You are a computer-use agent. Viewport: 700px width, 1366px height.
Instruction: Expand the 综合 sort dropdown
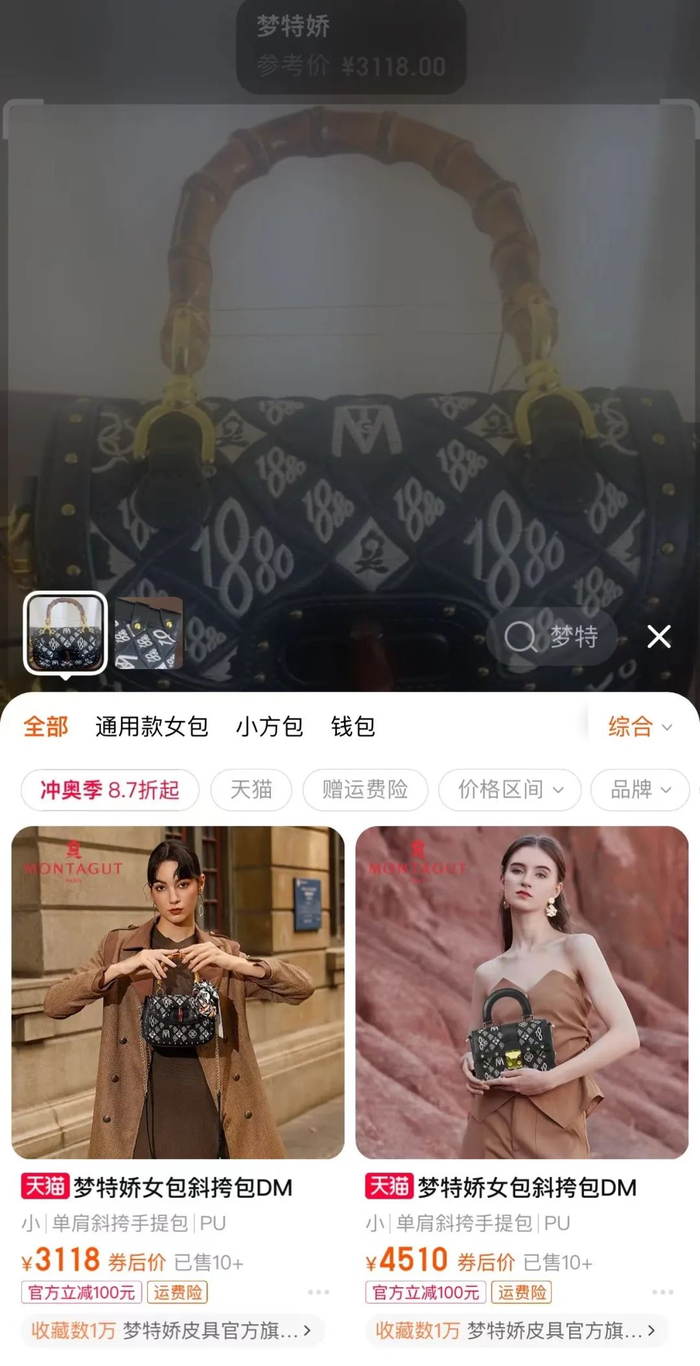tap(640, 726)
